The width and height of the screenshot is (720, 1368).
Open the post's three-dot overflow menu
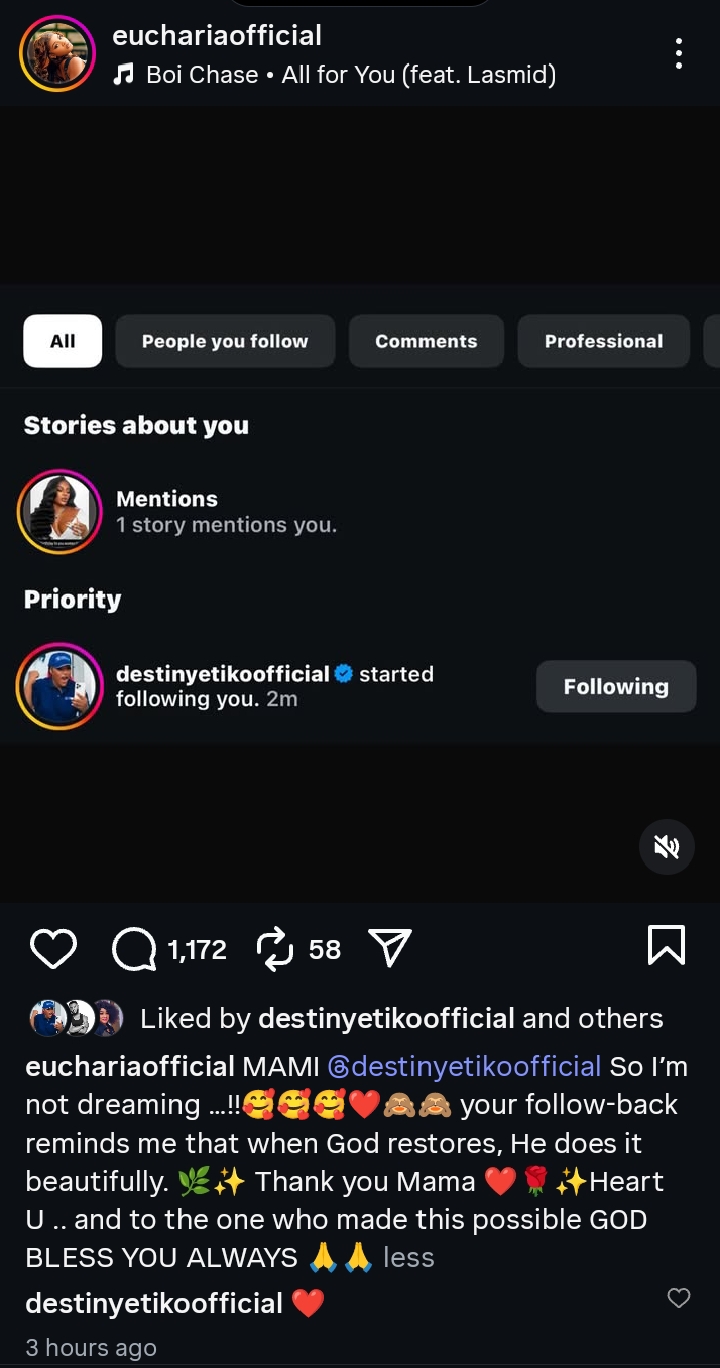(x=679, y=54)
